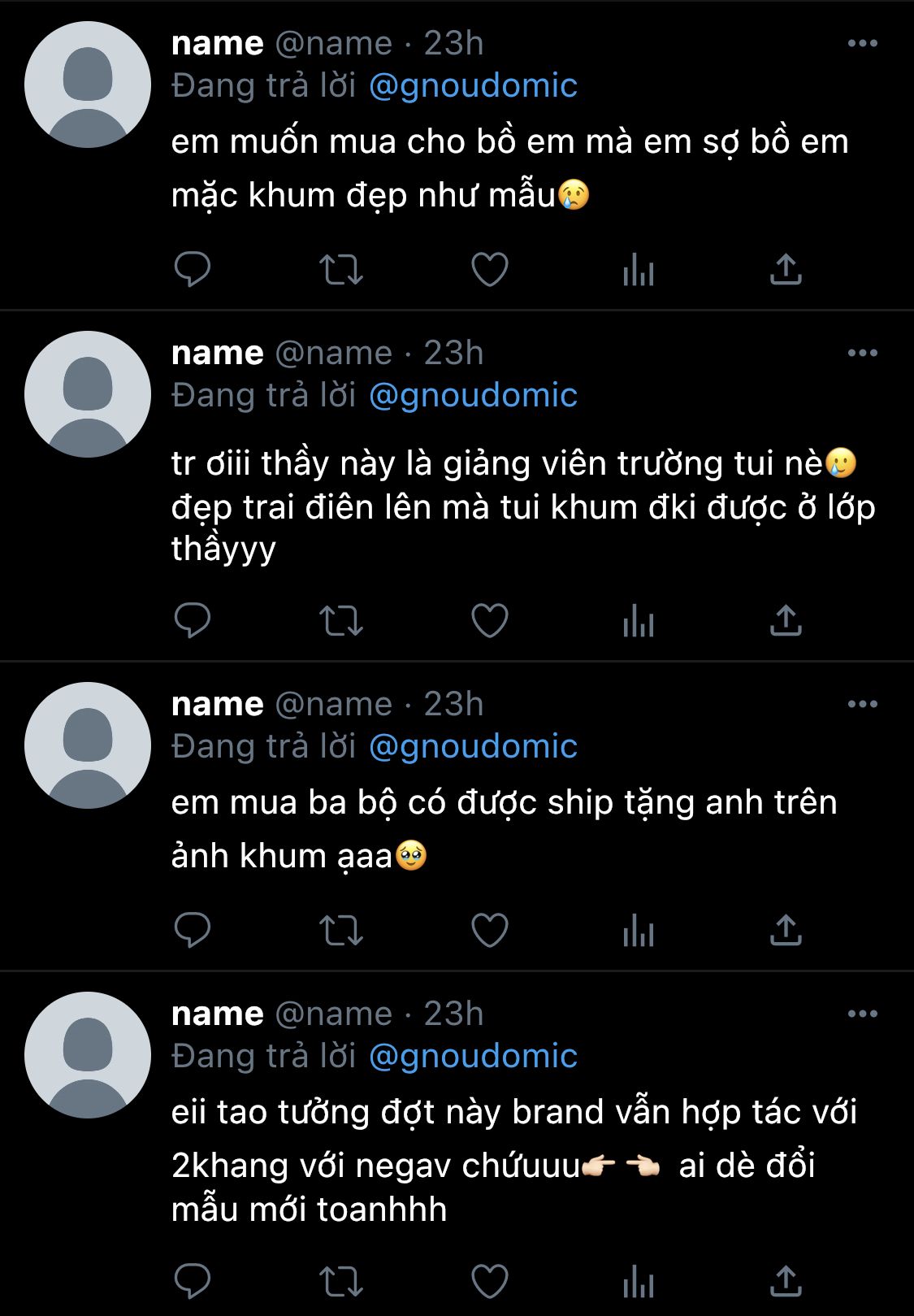View analytics of "mặc khum đẹp như mẫu" reply

click(x=639, y=270)
